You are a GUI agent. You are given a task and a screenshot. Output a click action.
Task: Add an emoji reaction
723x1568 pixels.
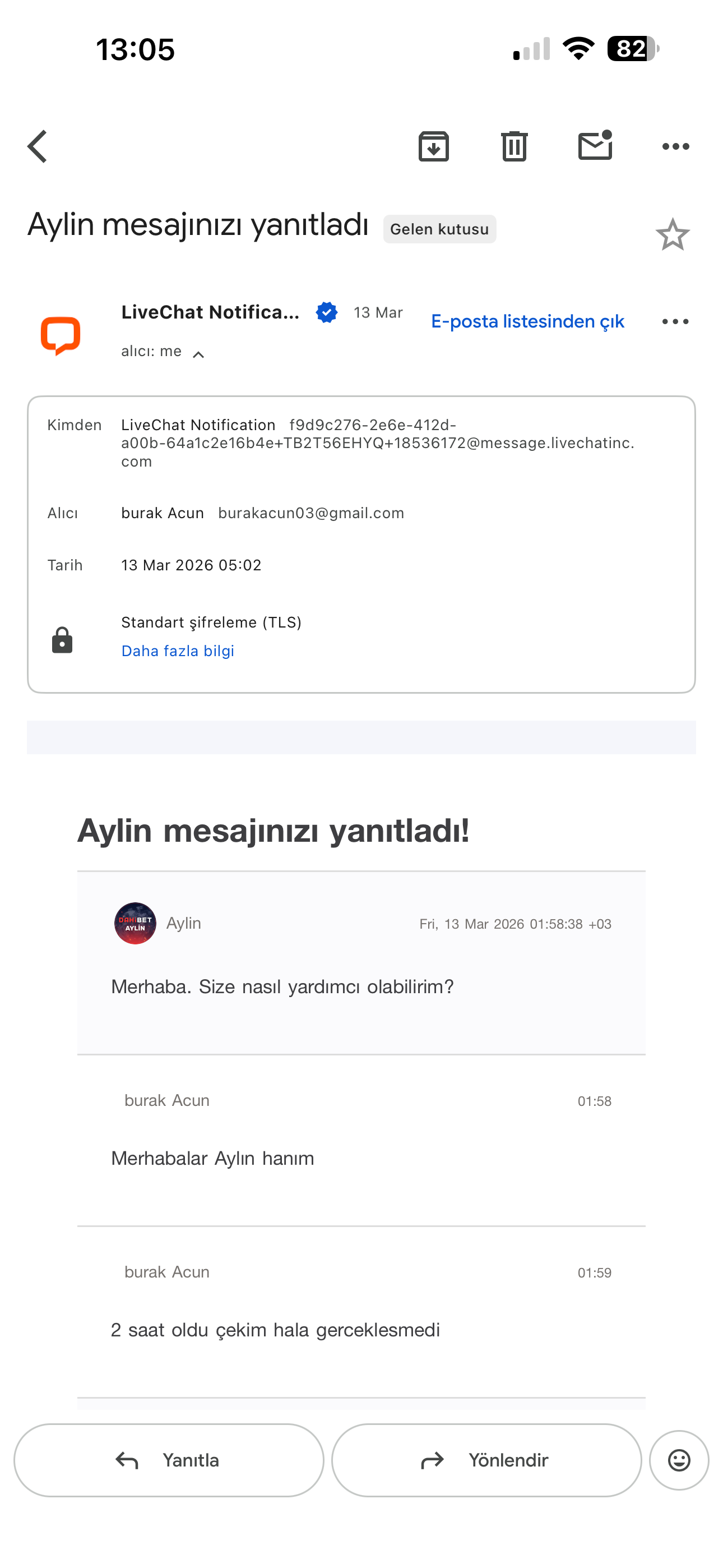pyautogui.click(x=679, y=1460)
